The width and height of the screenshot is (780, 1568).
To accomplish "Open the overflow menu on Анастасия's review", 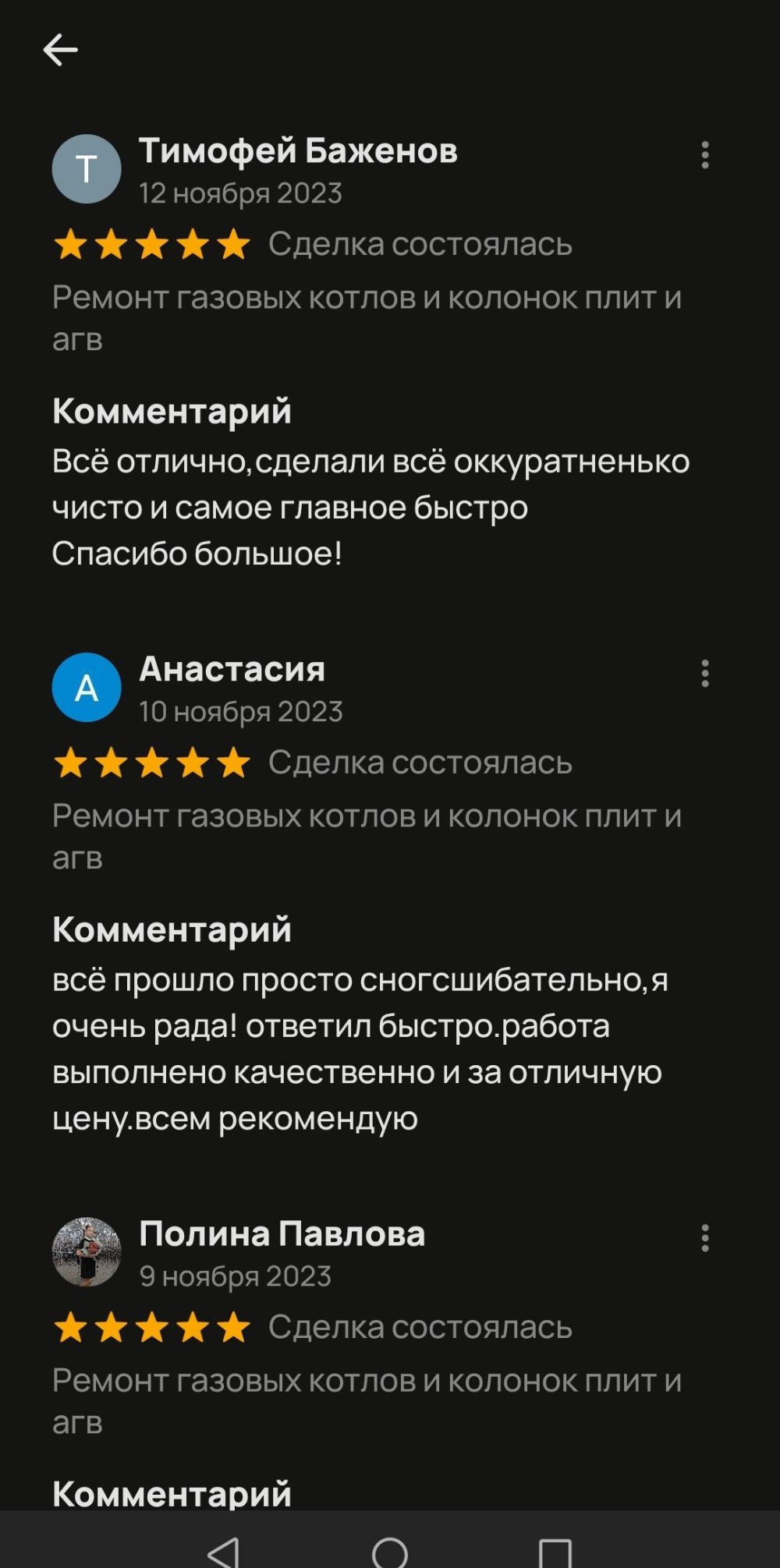I will tap(705, 674).
